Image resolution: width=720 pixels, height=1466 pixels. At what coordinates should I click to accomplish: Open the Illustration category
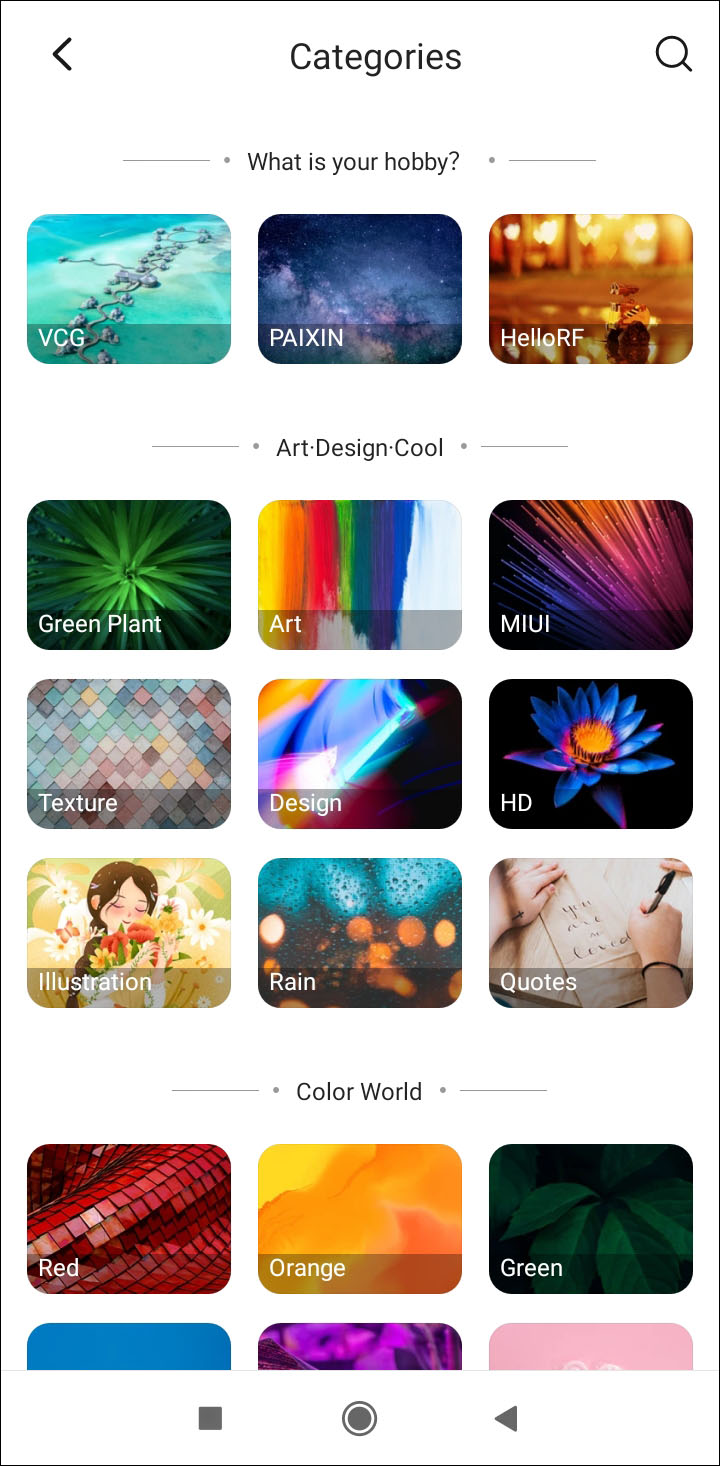tap(129, 933)
